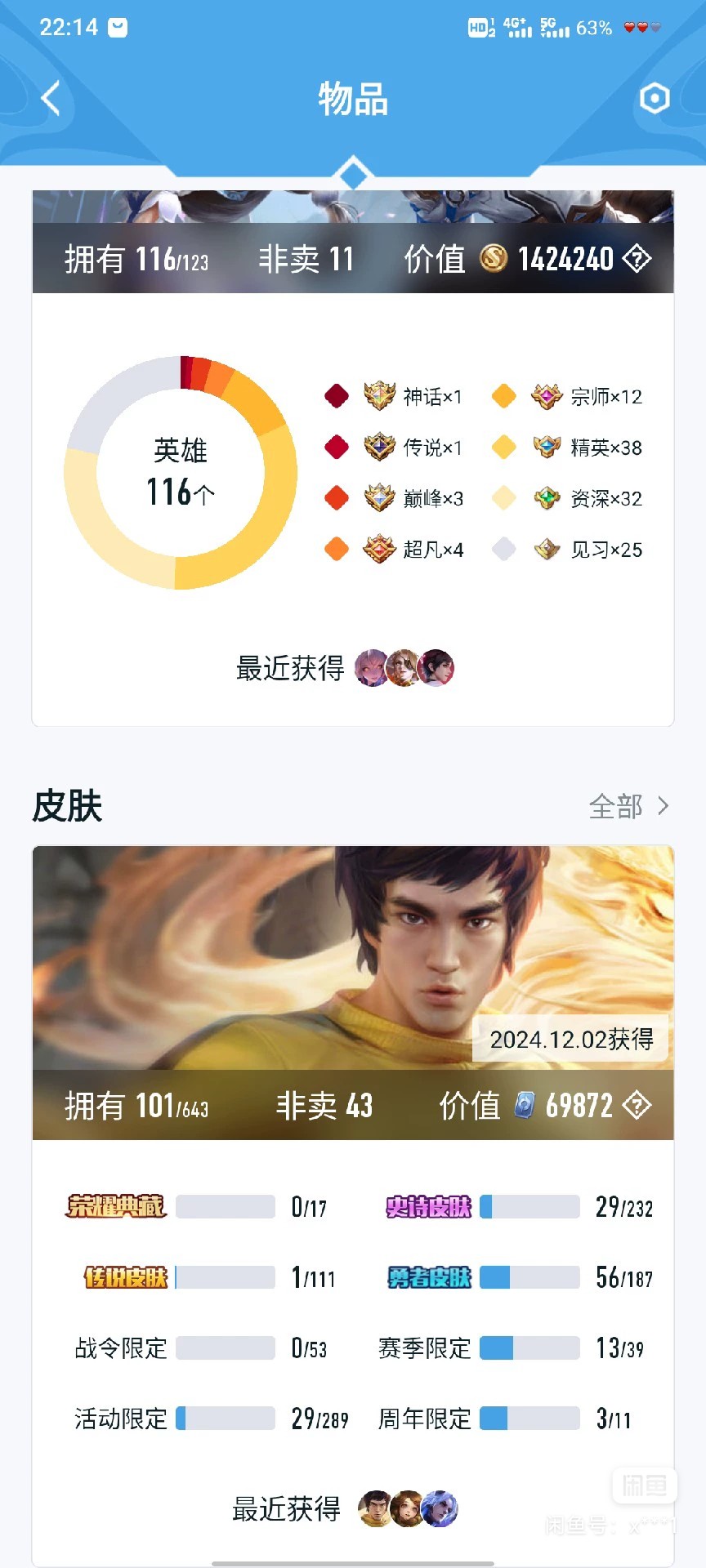Tap the help icon beside hero value 1424240
Screen dimensions: 706x1568
pyautogui.click(x=637, y=259)
